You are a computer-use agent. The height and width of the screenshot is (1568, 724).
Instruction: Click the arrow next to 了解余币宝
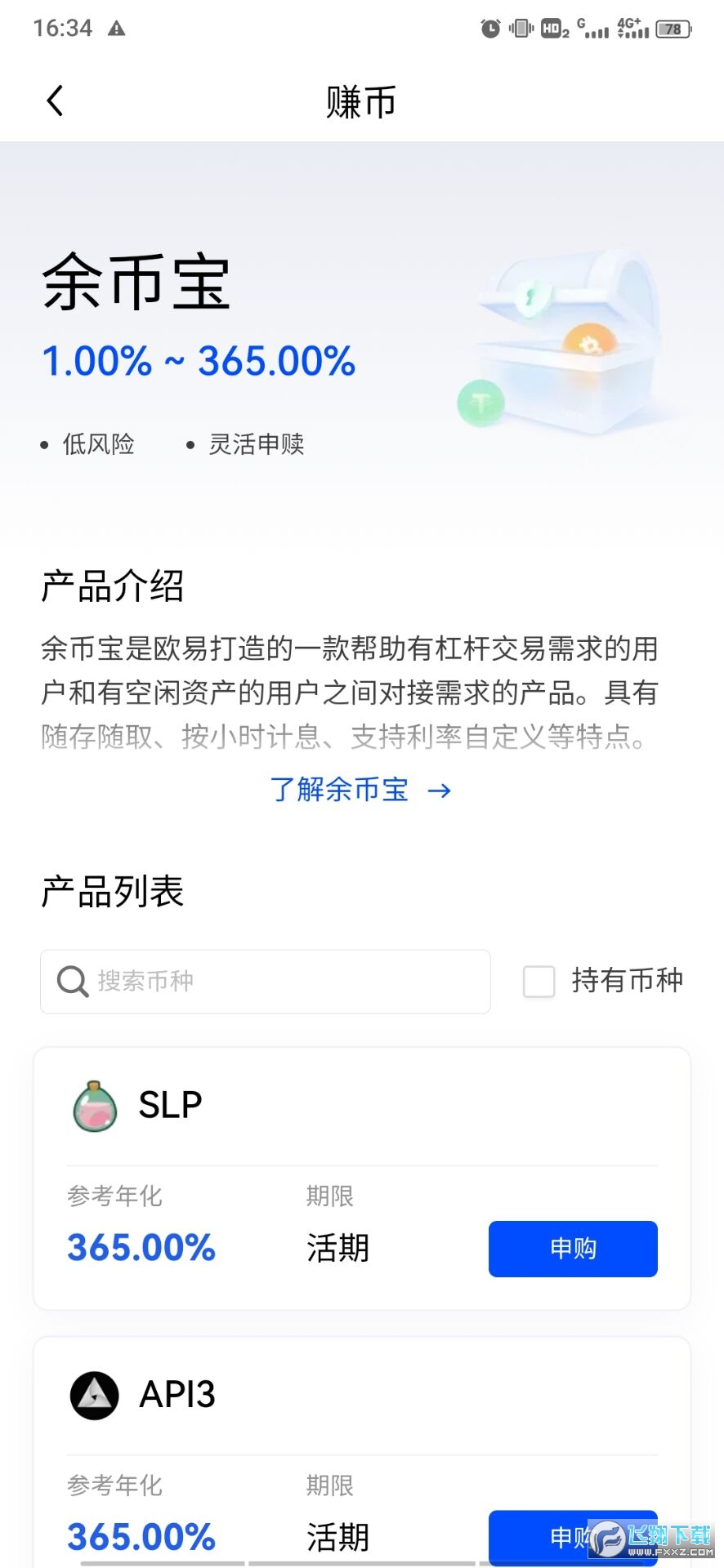(438, 790)
